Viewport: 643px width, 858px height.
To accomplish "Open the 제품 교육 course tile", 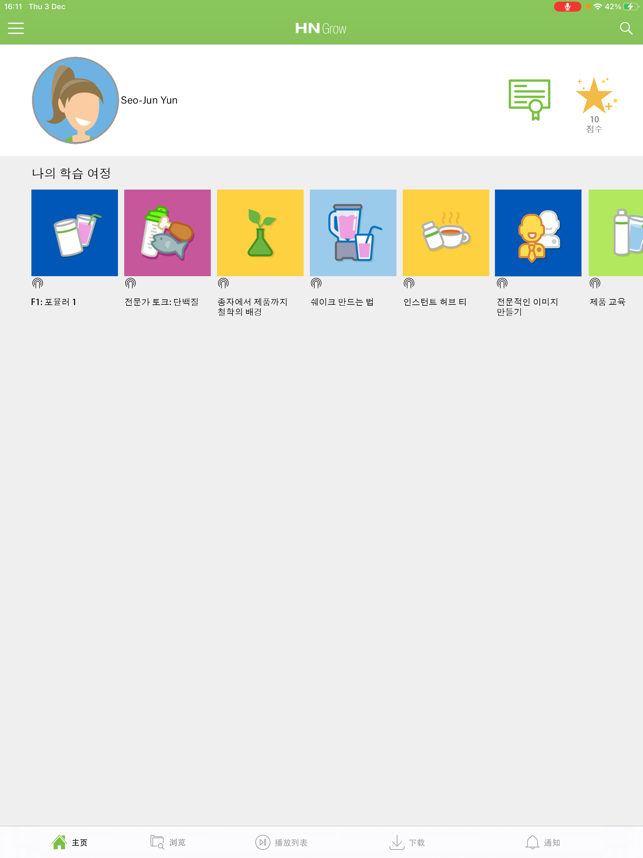I will coord(616,233).
